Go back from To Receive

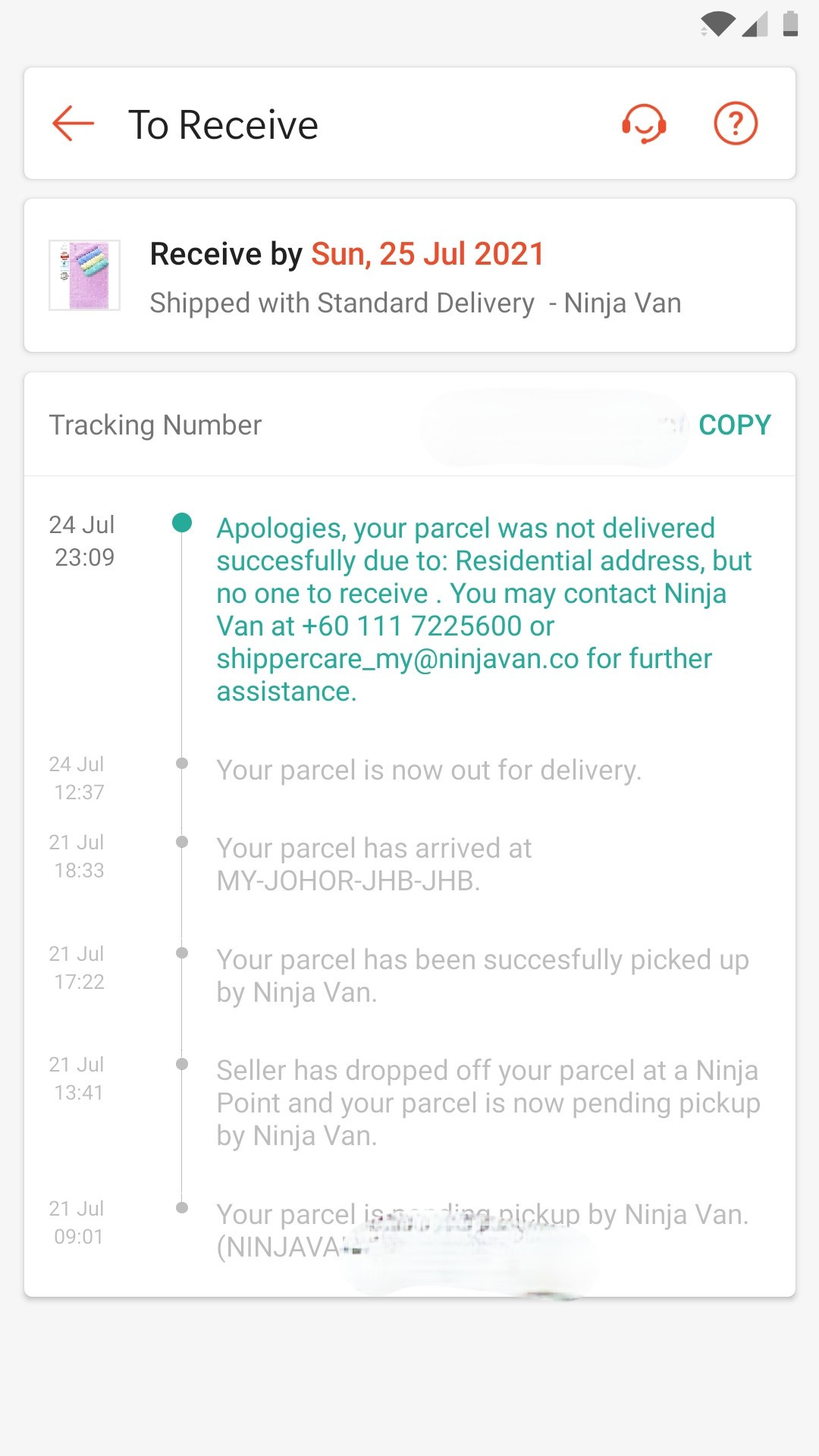click(74, 124)
